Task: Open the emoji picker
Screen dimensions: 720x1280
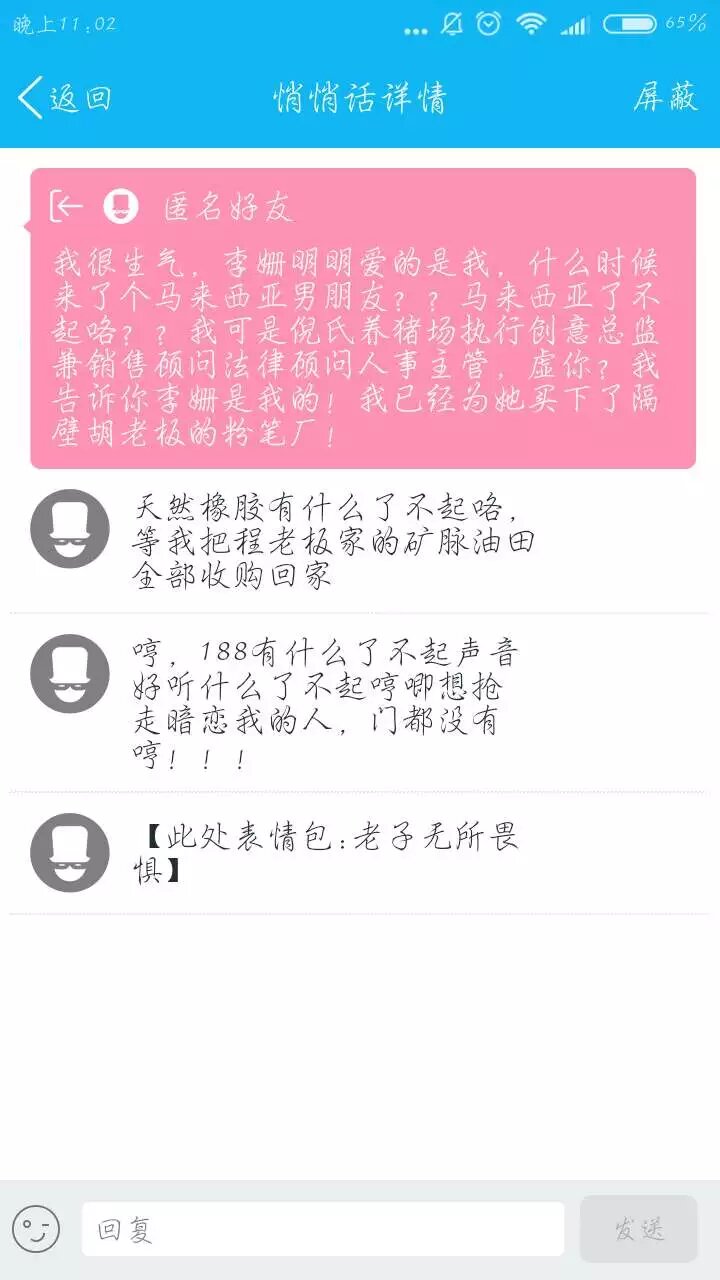Action: click(36, 1229)
